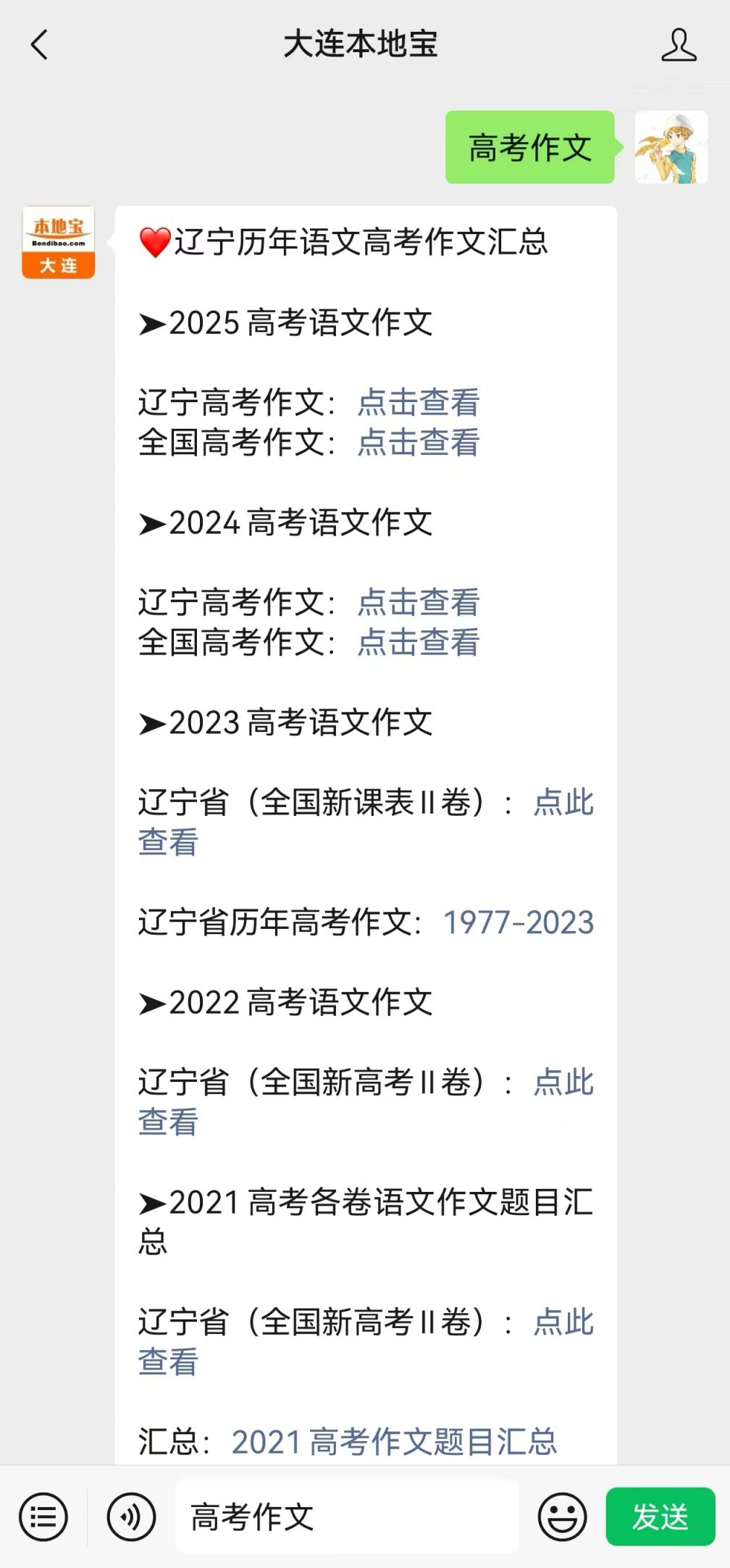Open the emoji picker

click(562, 1517)
